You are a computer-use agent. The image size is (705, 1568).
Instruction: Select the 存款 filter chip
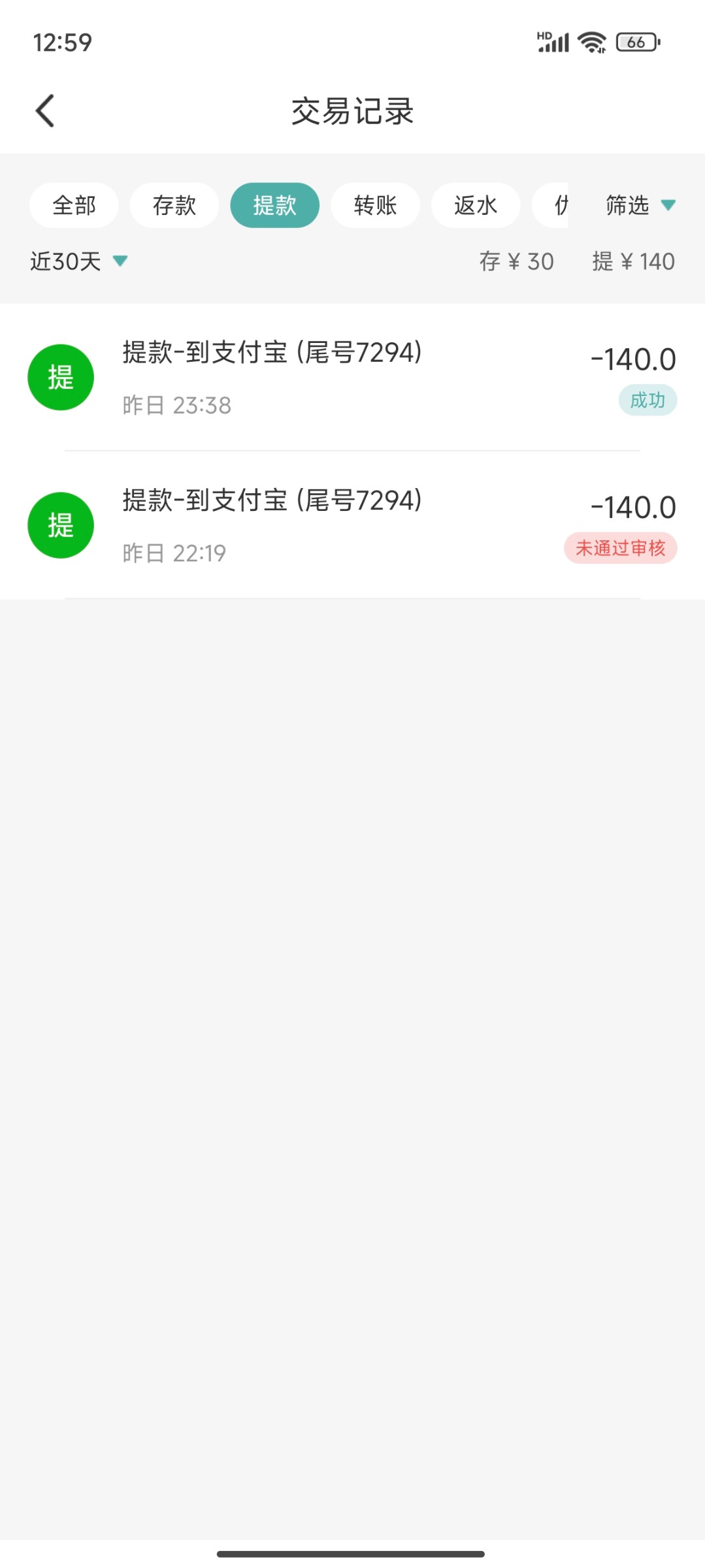click(174, 205)
